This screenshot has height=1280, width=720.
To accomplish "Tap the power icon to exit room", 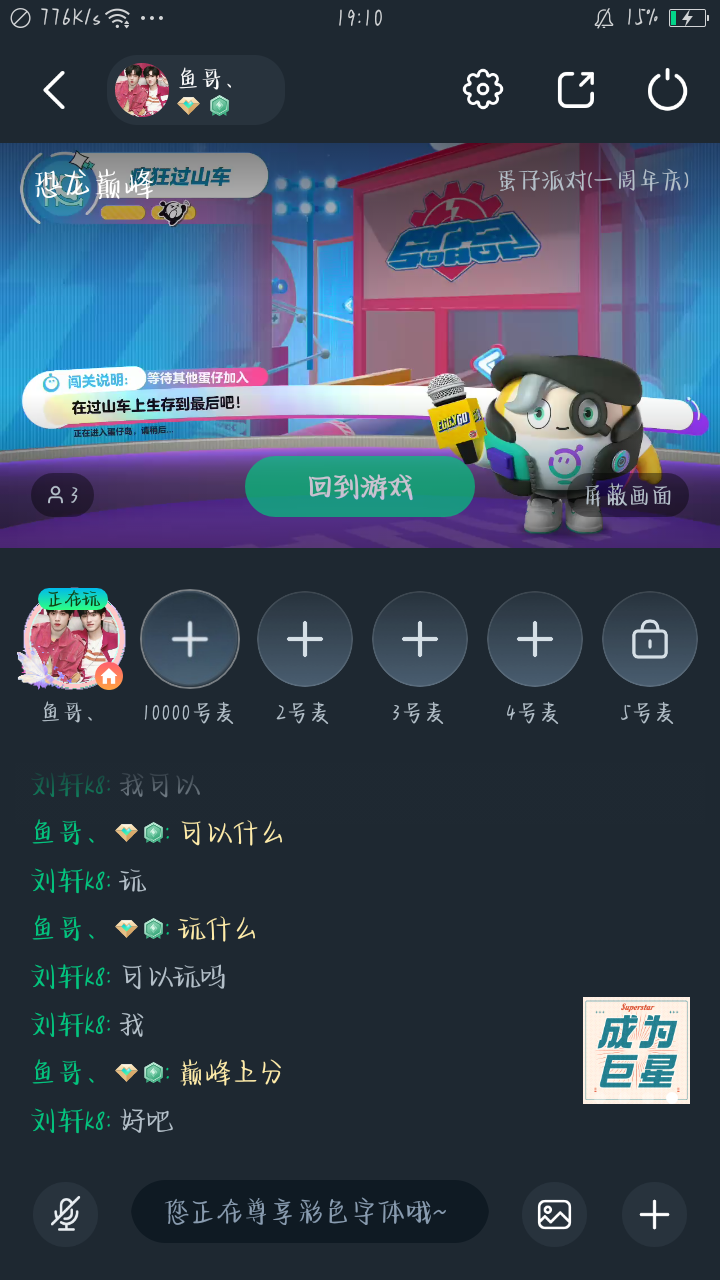I will pos(667,90).
